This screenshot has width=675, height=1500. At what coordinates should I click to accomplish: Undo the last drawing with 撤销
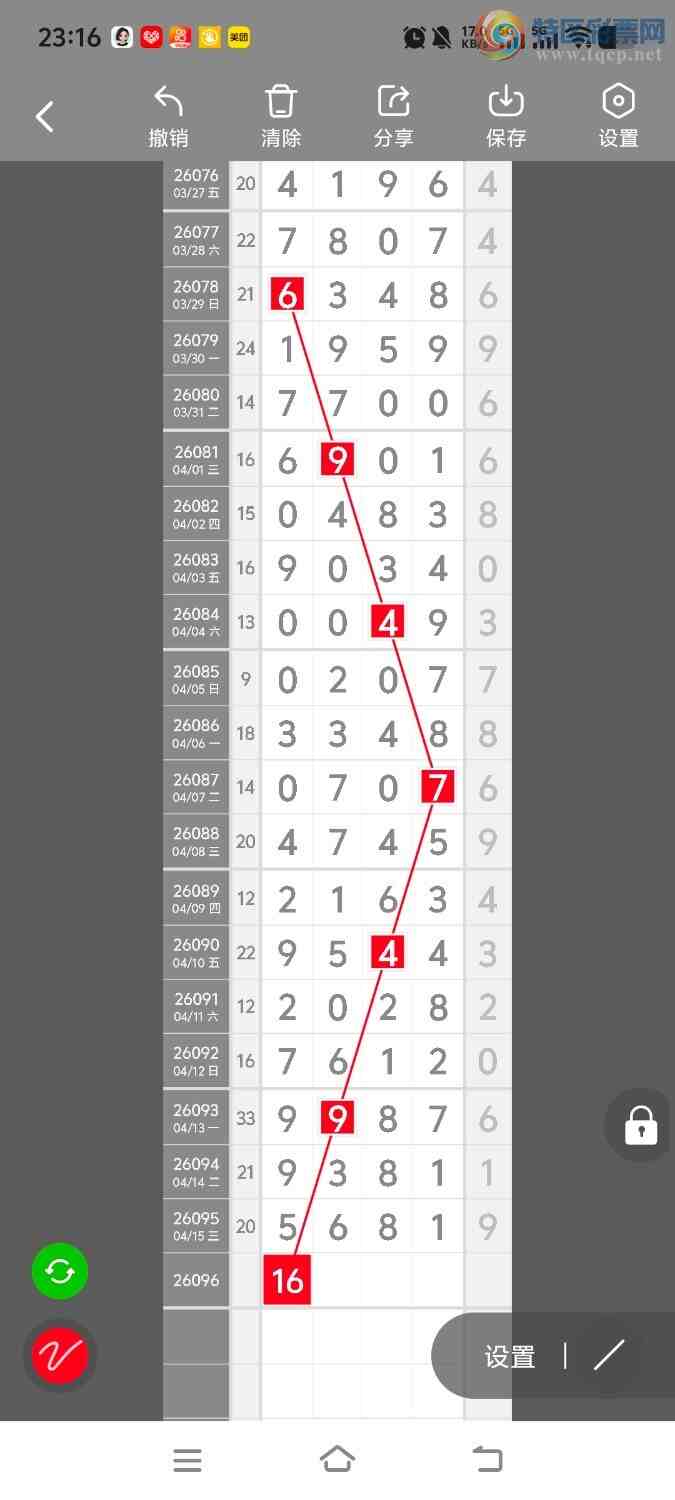pyautogui.click(x=168, y=117)
